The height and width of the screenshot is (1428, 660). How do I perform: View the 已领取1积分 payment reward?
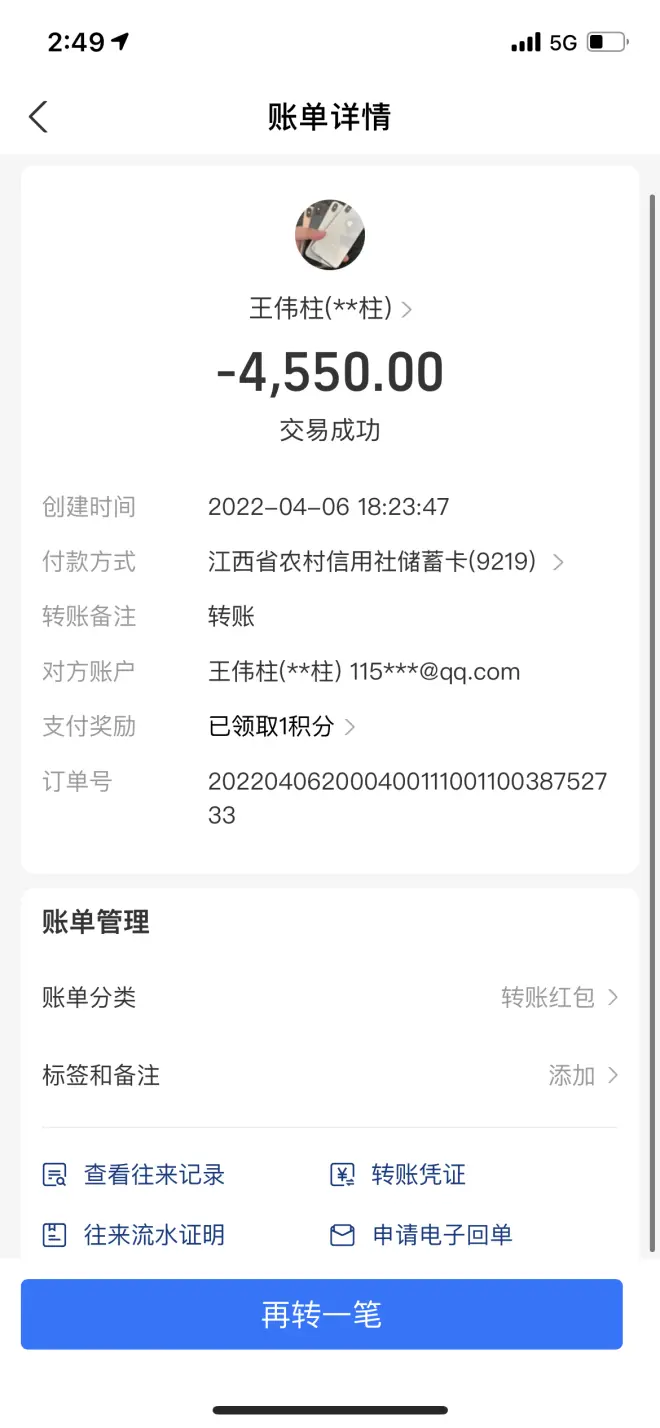[282, 727]
